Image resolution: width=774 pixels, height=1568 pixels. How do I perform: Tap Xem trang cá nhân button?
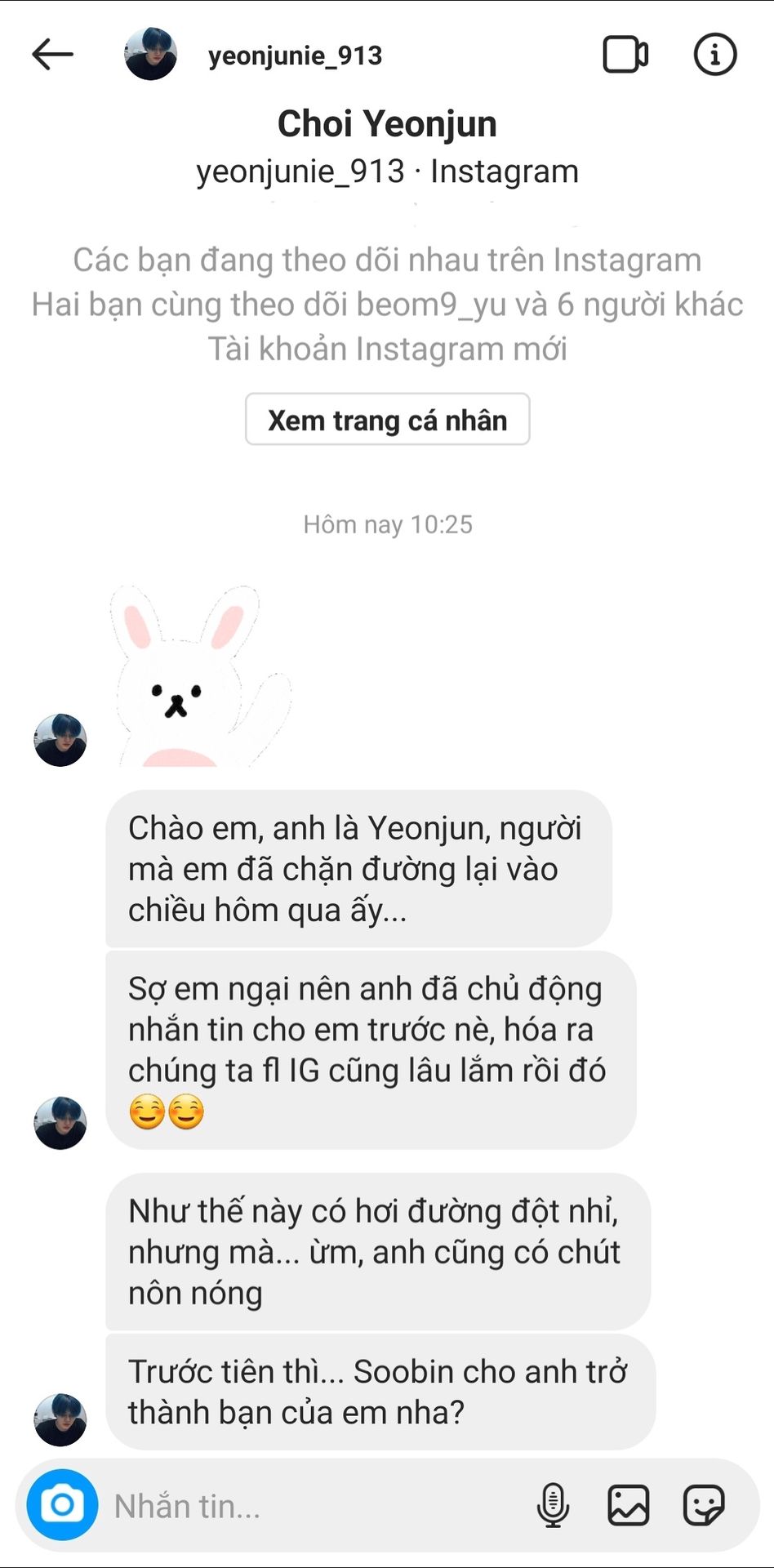point(387,420)
